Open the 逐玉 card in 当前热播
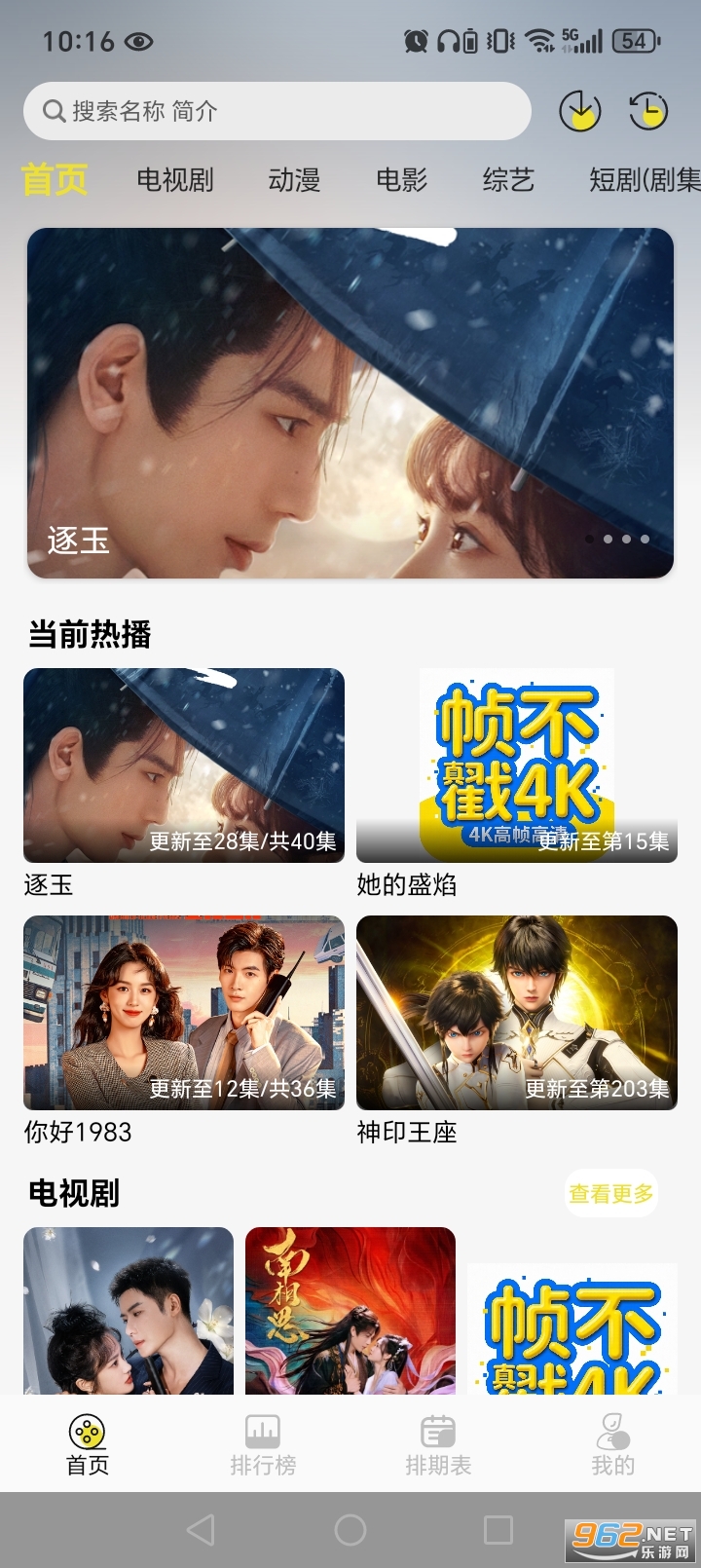The image size is (701, 1568). [x=184, y=765]
